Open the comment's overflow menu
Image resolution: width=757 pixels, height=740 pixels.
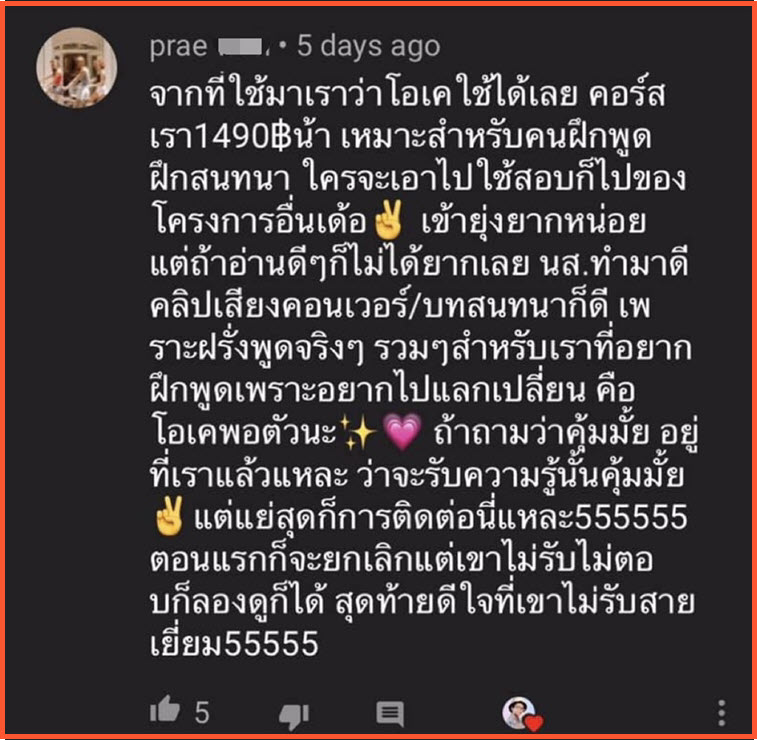click(721, 712)
